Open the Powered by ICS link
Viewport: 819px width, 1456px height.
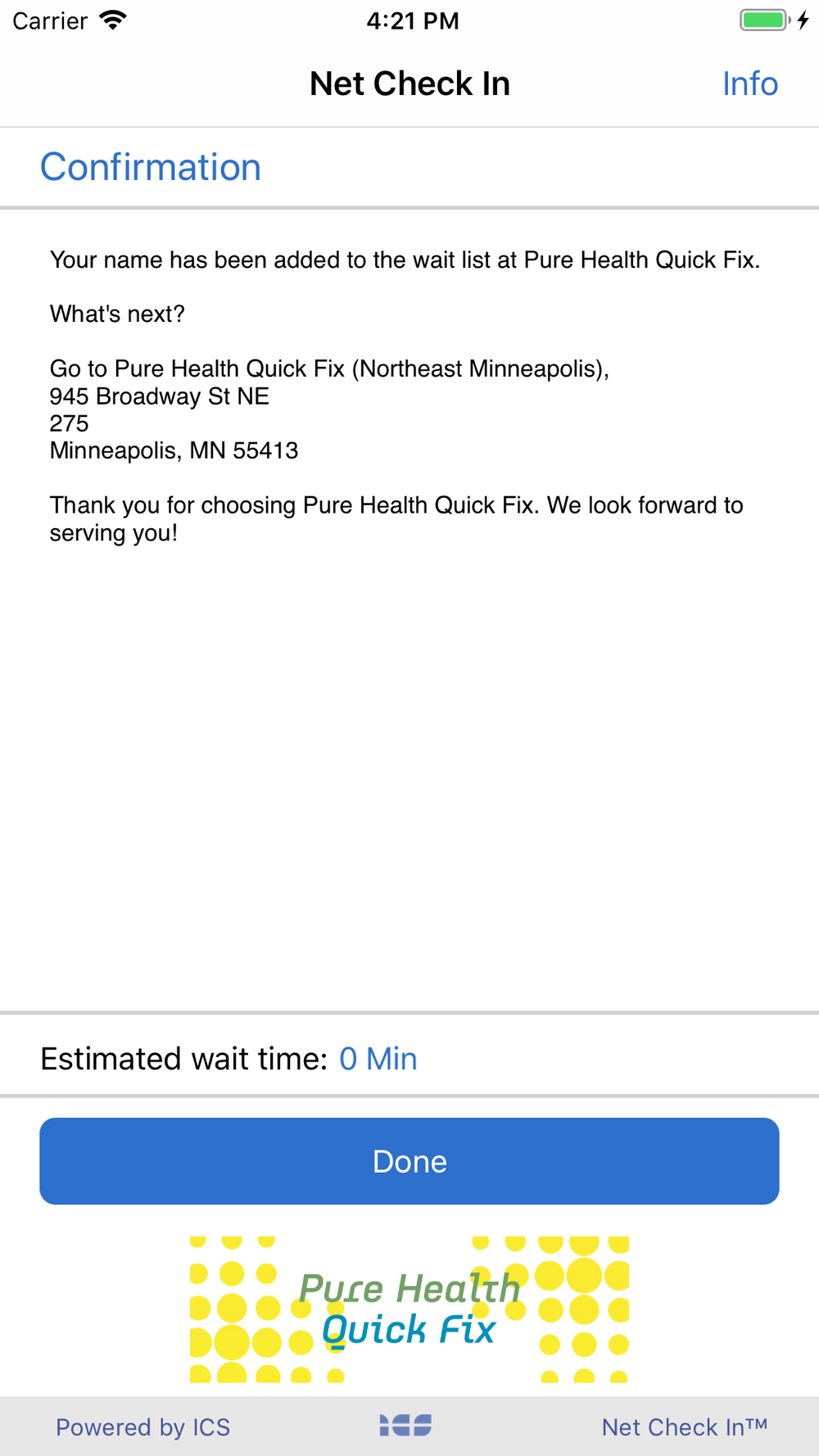coord(143,1427)
